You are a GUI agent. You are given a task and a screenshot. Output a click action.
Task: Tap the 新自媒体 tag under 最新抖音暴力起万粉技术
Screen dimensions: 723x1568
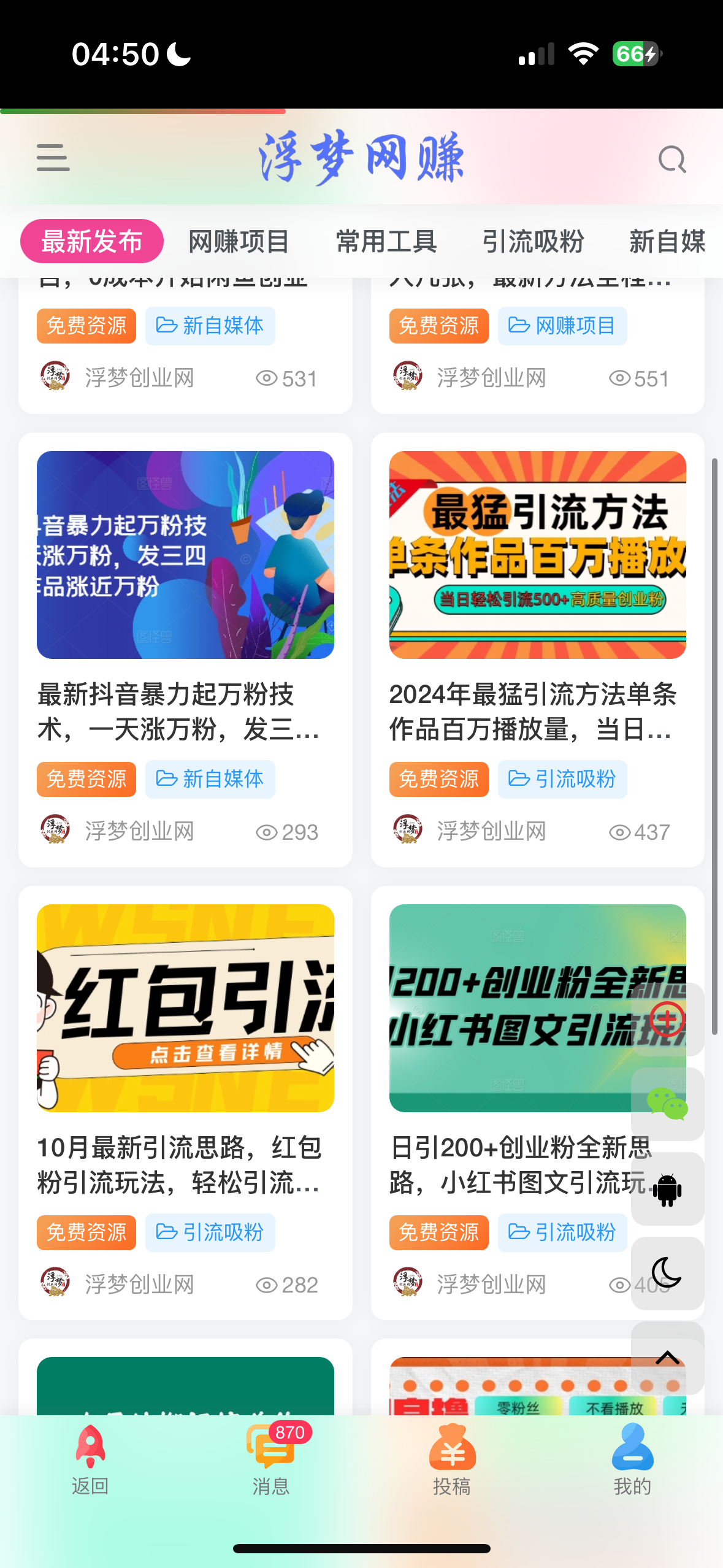(x=210, y=779)
